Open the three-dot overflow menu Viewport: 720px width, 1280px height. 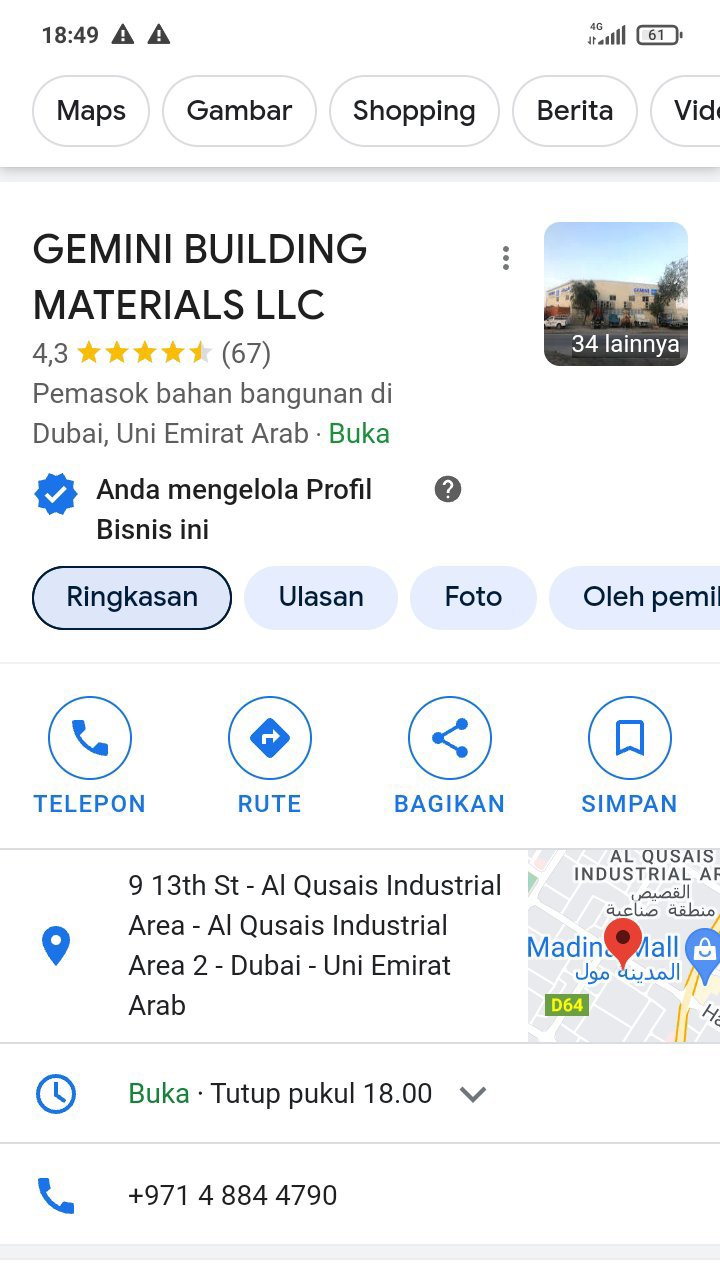coord(506,258)
